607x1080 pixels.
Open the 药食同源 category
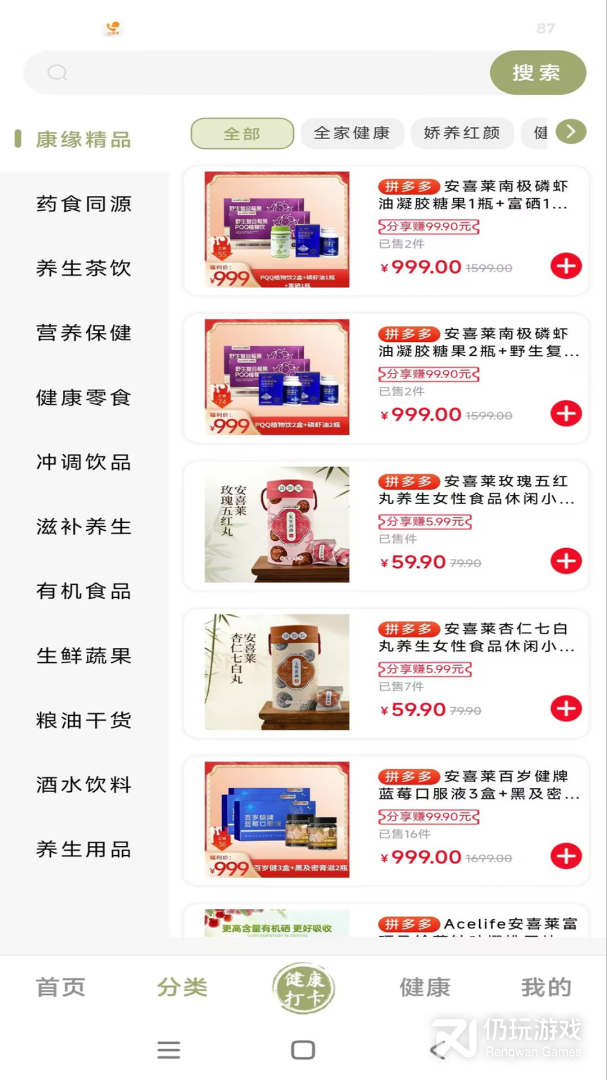pos(83,204)
